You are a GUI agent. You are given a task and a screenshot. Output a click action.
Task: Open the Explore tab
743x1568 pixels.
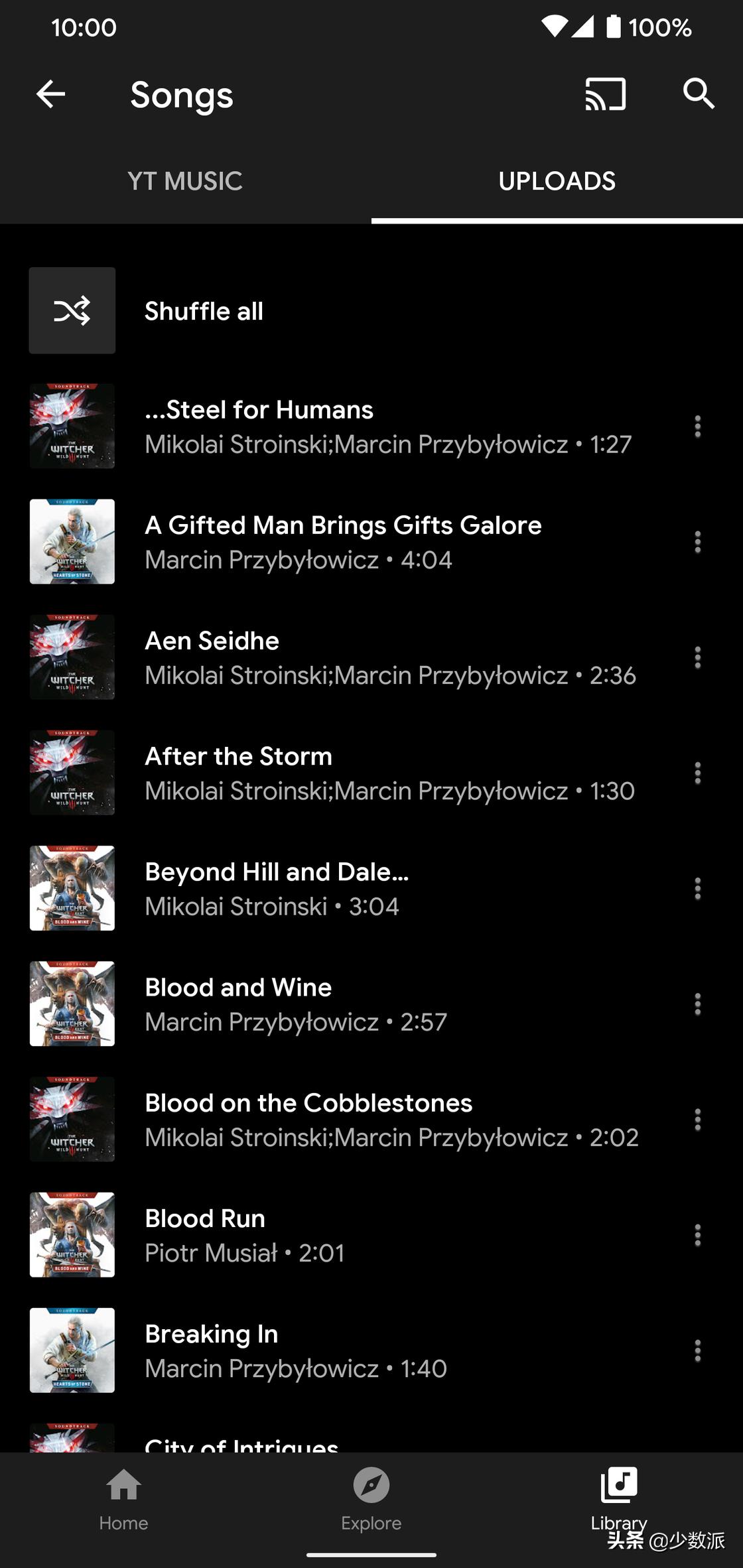[371, 1499]
